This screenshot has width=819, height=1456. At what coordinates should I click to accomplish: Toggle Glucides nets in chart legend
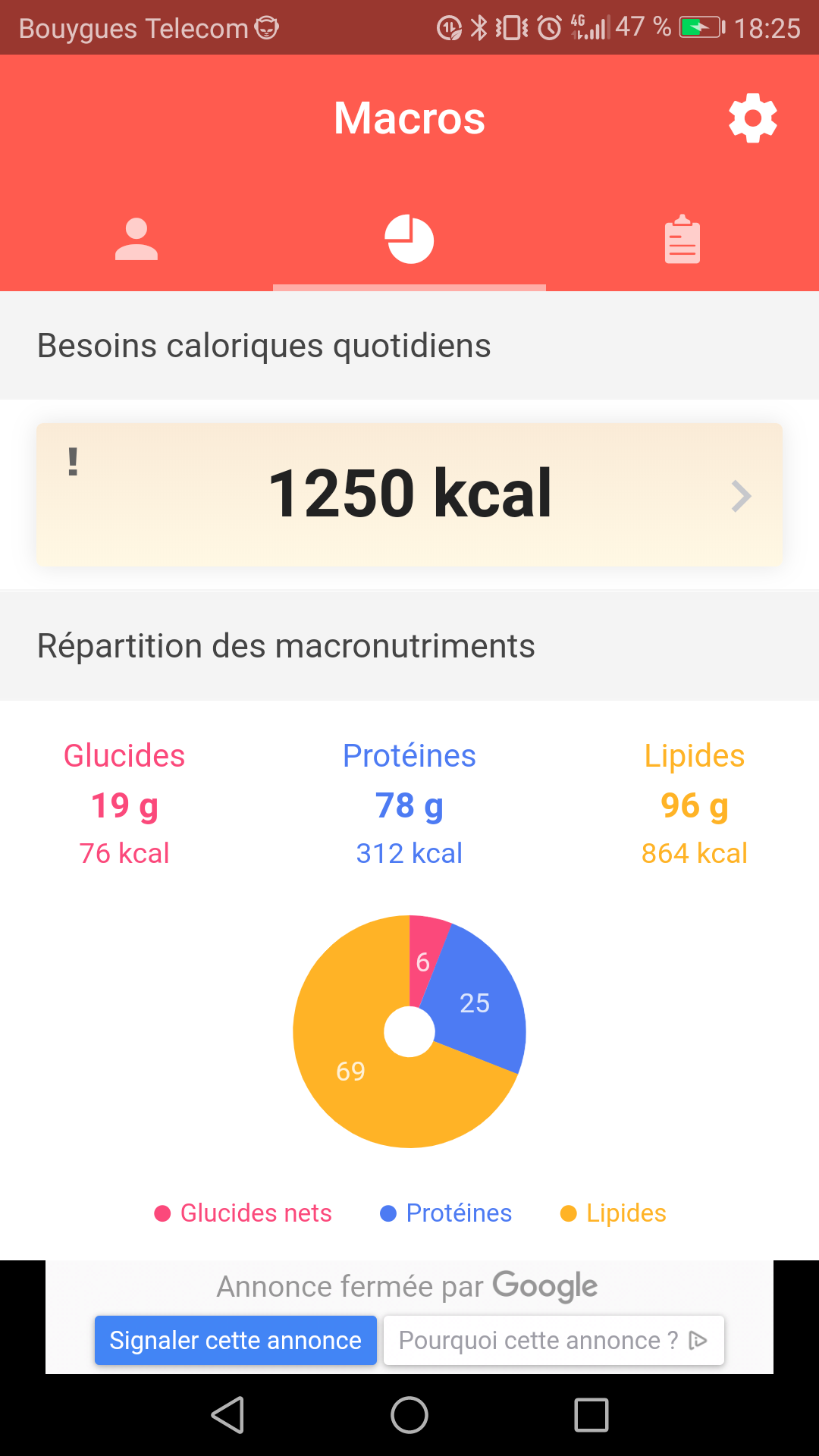click(x=244, y=1213)
